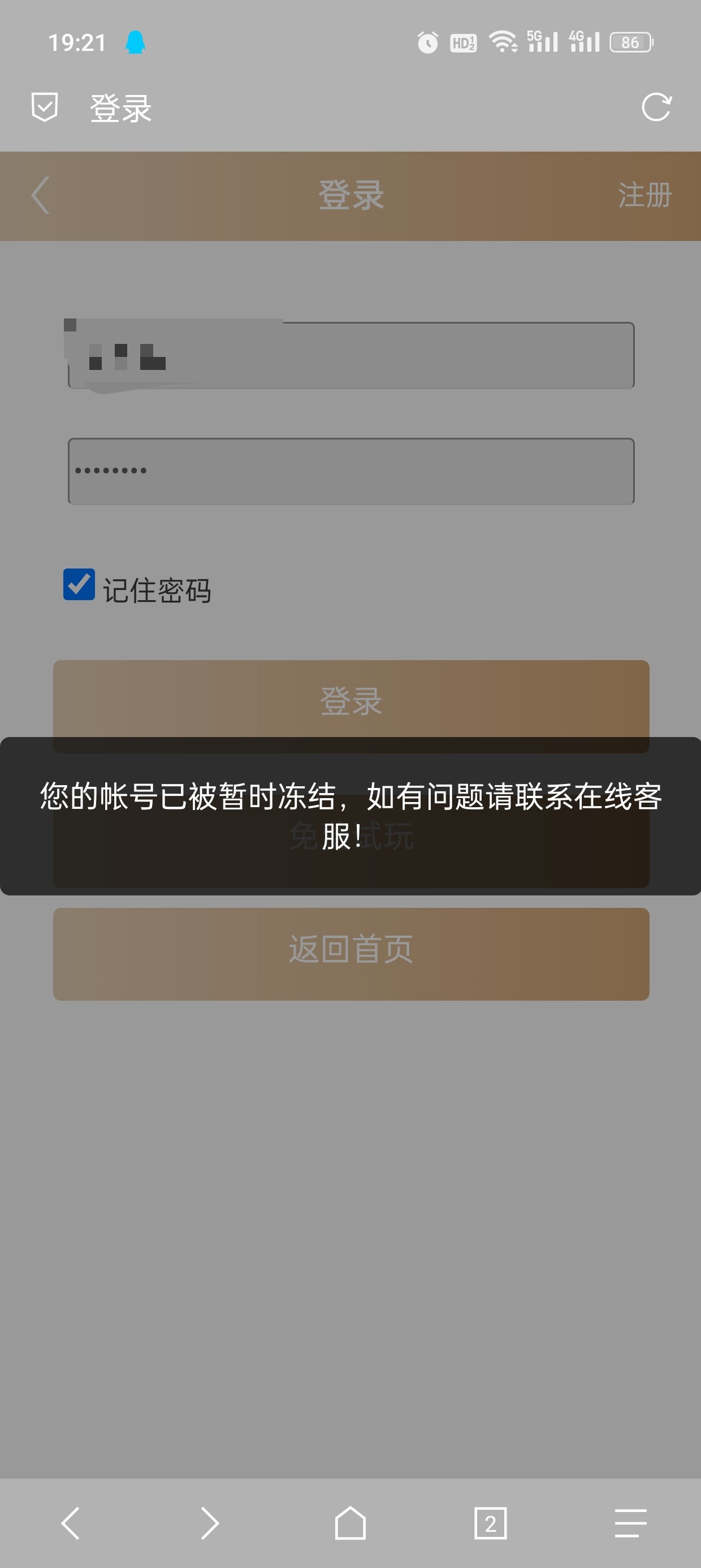Open the 注册 registration page

point(644,195)
